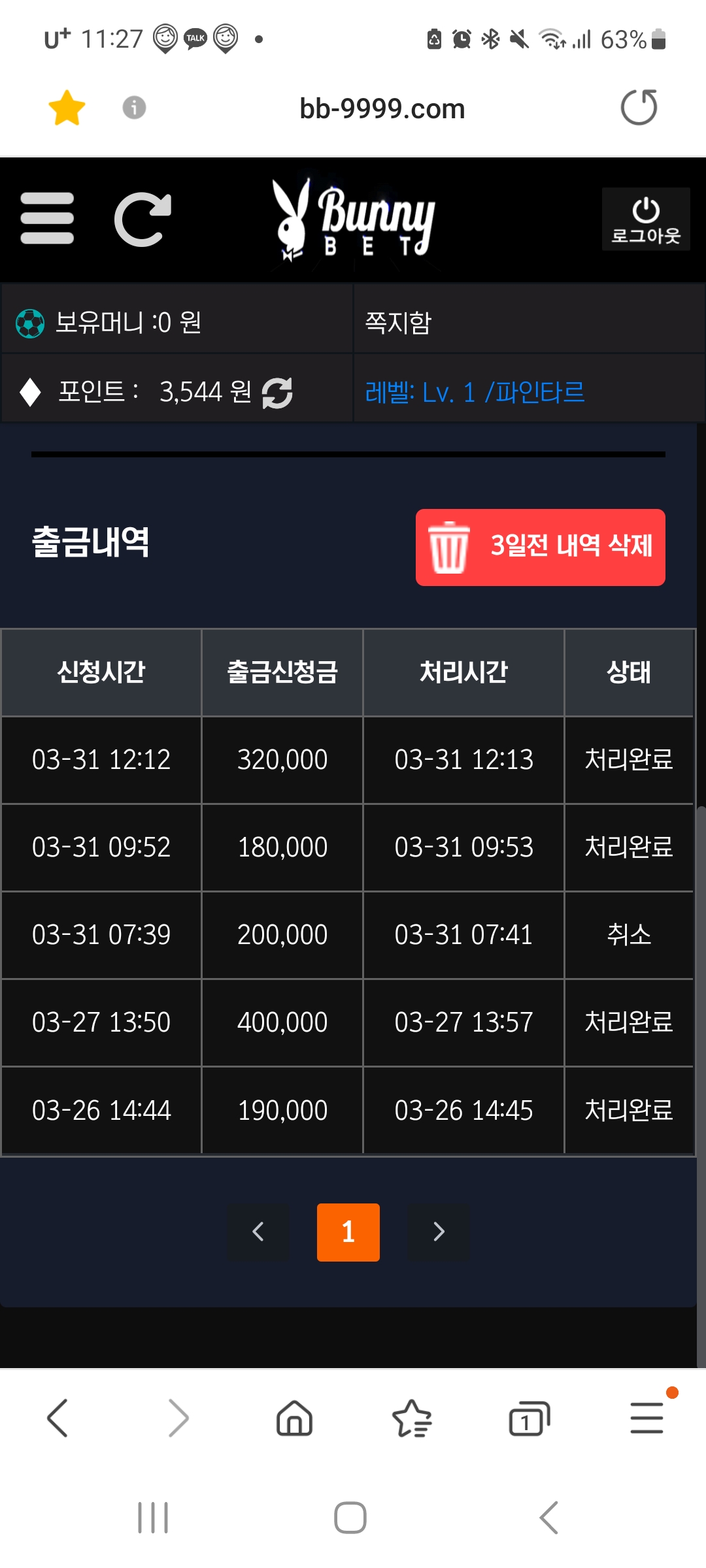Viewport: 706px width, 1568px height.
Task: Open the browser bookmarks list
Action: (x=412, y=1419)
